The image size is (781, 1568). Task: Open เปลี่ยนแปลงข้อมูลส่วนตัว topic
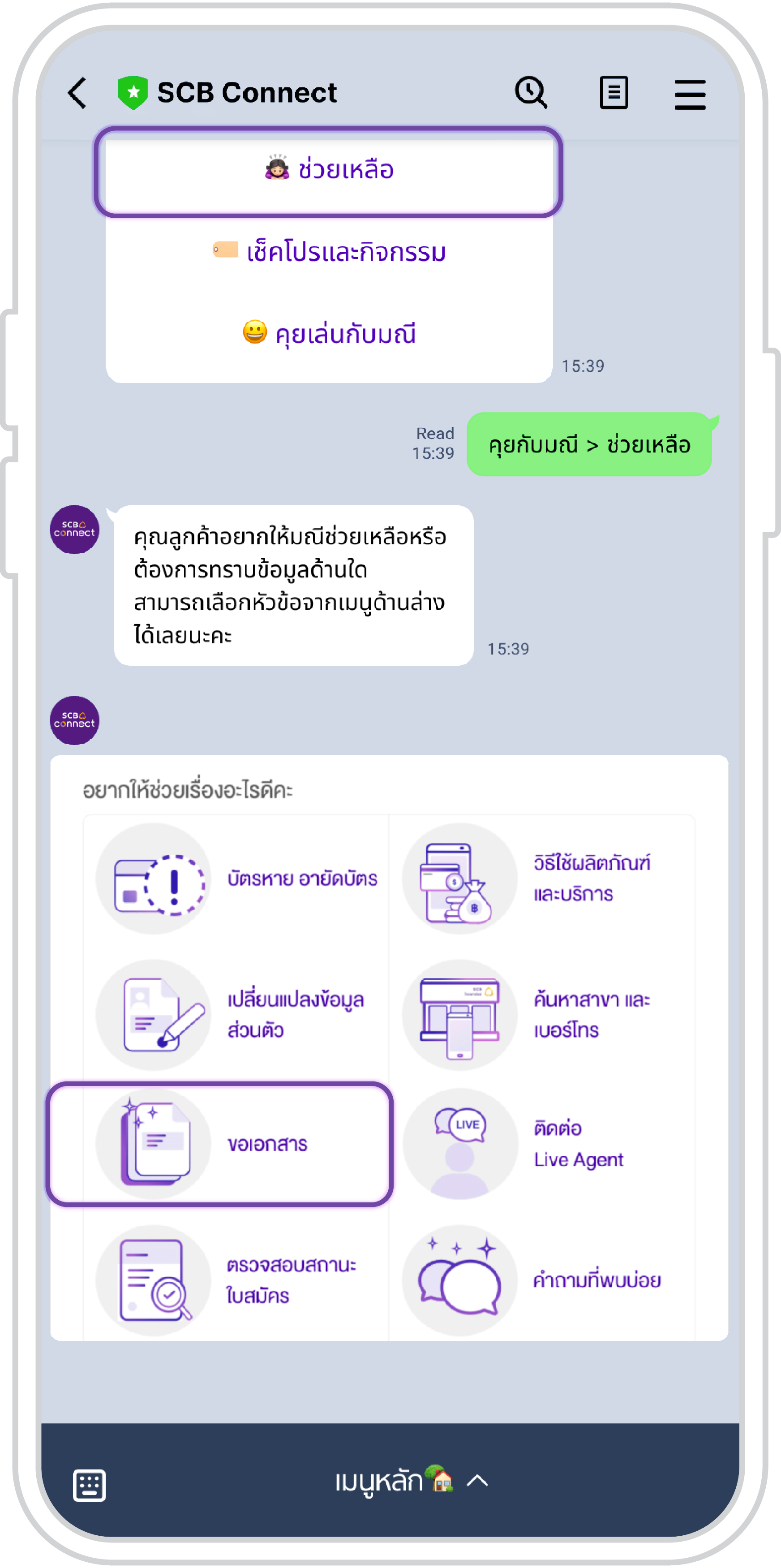pyautogui.click(x=236, y=1015)
